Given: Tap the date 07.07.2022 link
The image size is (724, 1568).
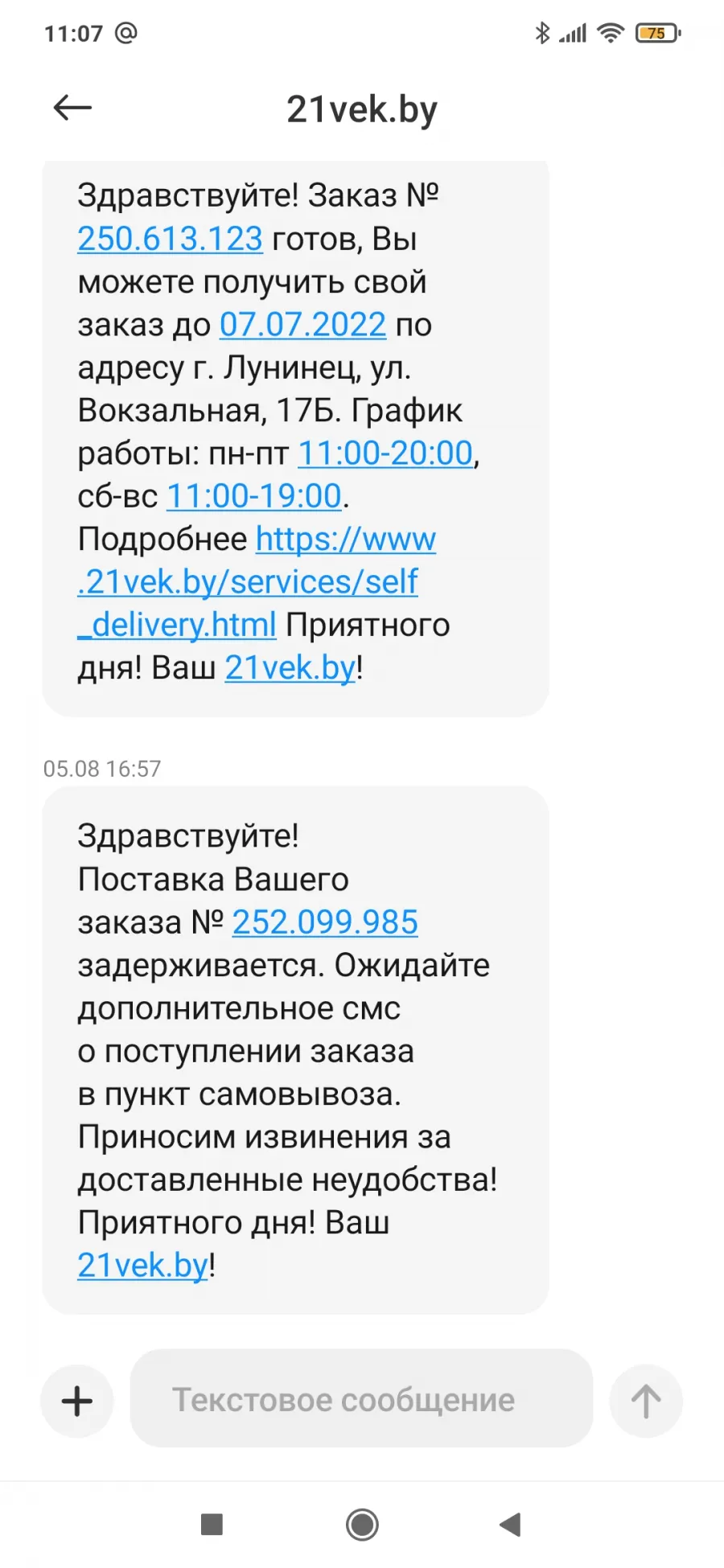Looking at the screenshot, I should [303, 325].
